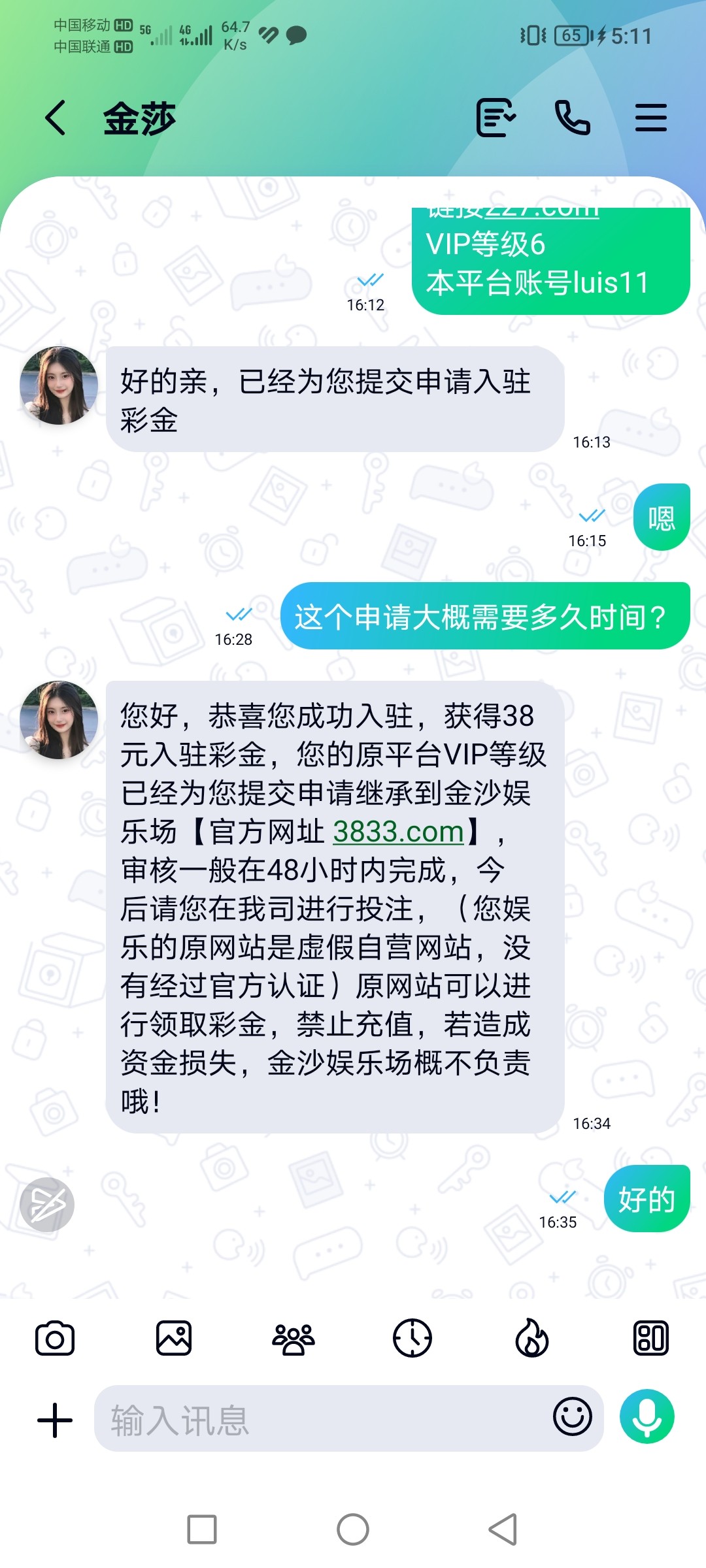Record a voice message with the microphone

point(647,1417)
